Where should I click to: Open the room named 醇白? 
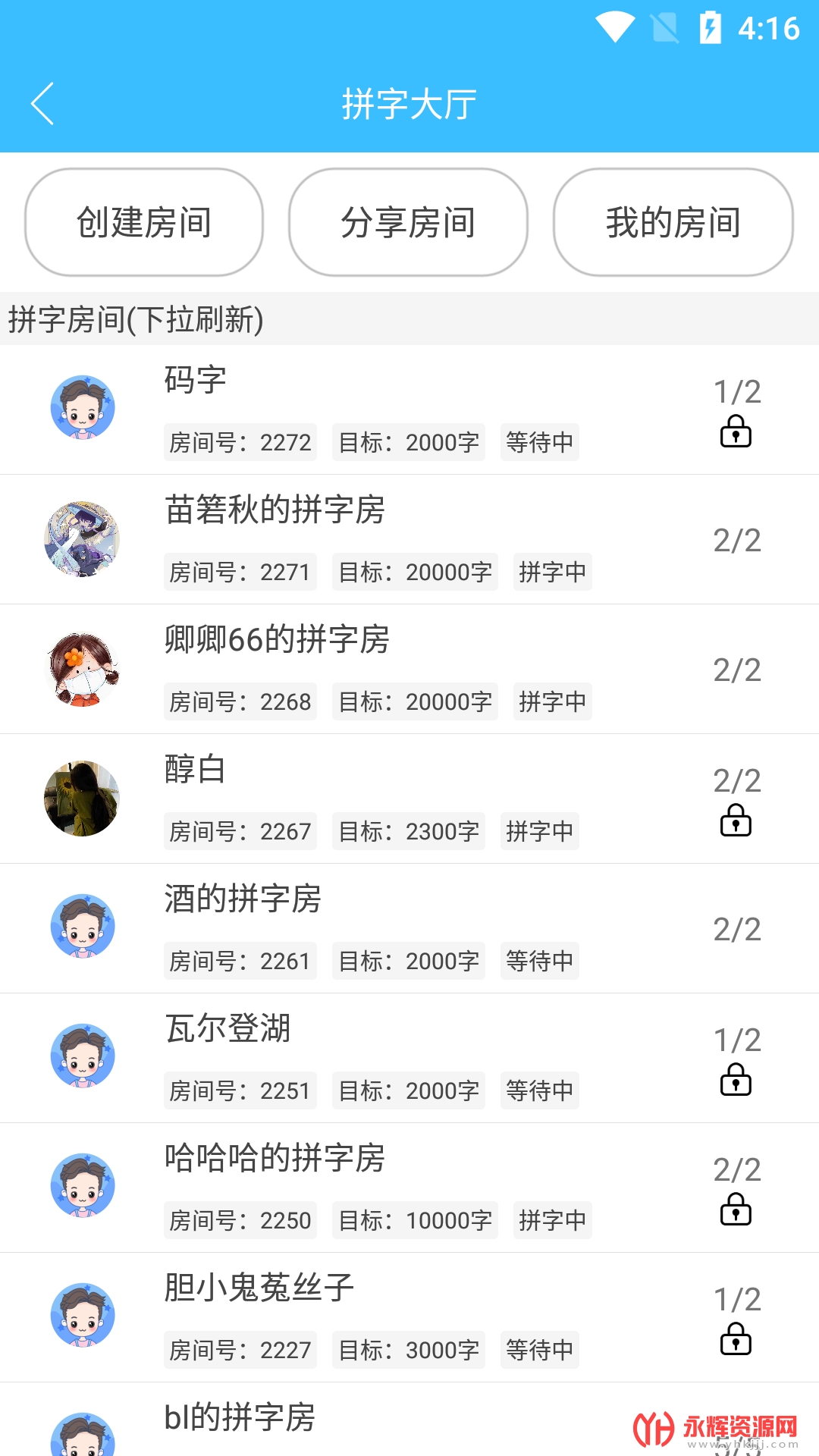coord(409,799)
